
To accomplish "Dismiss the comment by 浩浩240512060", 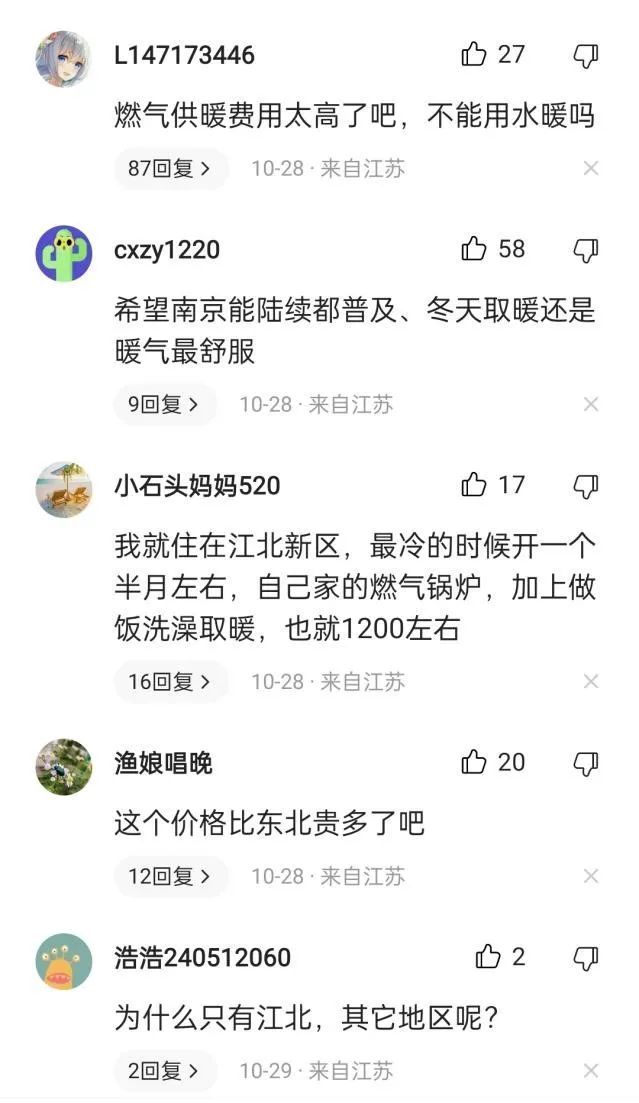I will (591, 1071).
